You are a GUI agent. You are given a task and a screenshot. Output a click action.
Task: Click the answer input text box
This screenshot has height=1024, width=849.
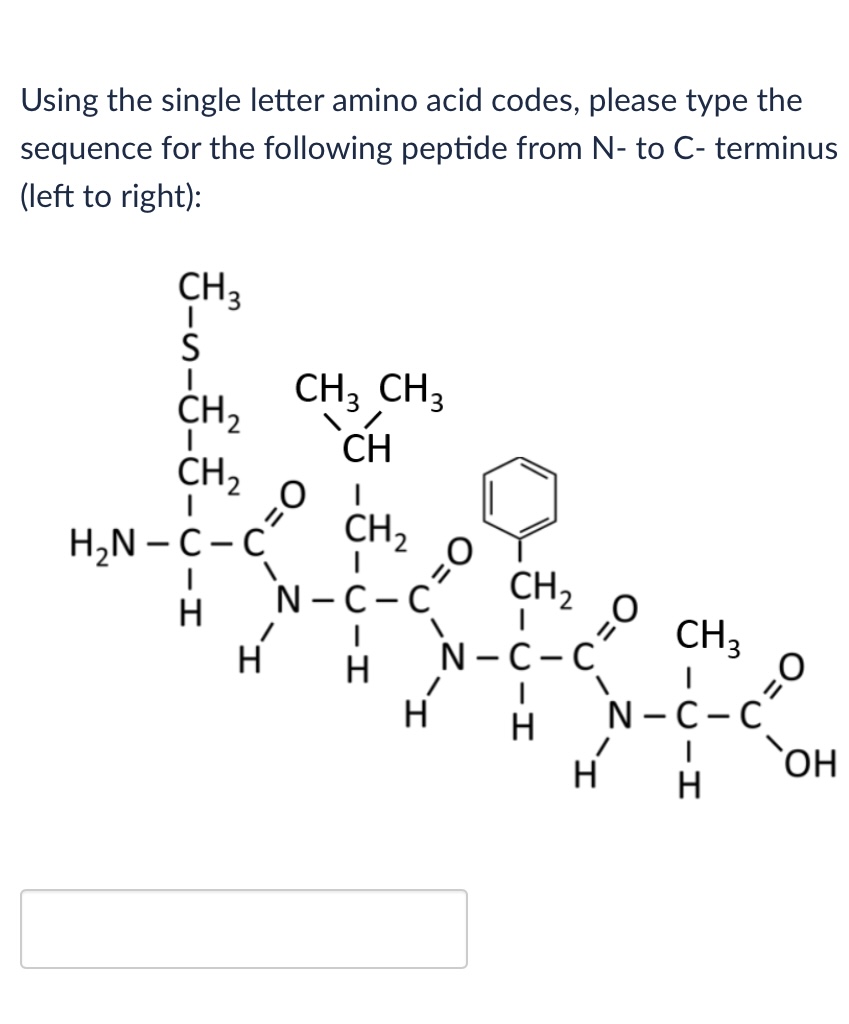(x=243, y=929)
